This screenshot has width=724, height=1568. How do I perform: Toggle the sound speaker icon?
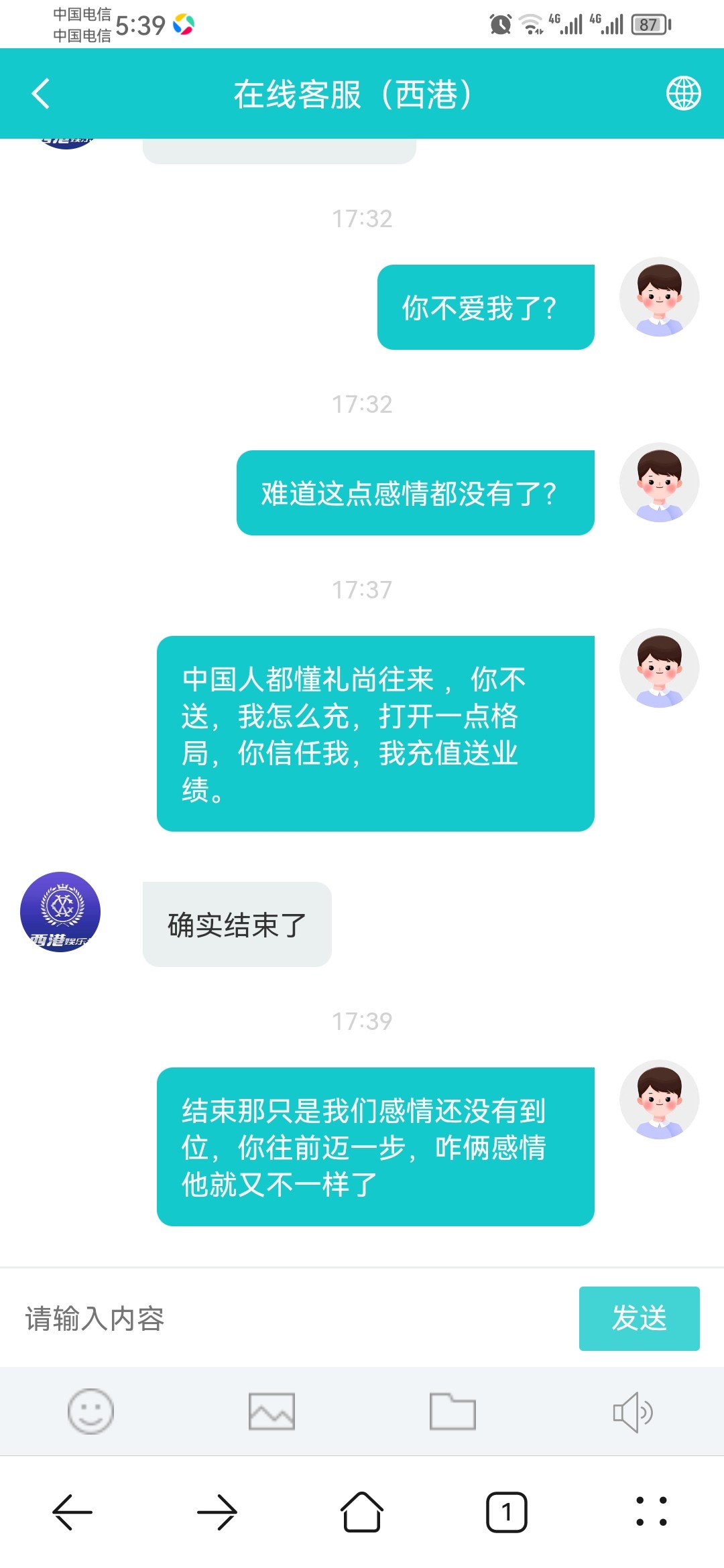click(x=633, y=1411)
